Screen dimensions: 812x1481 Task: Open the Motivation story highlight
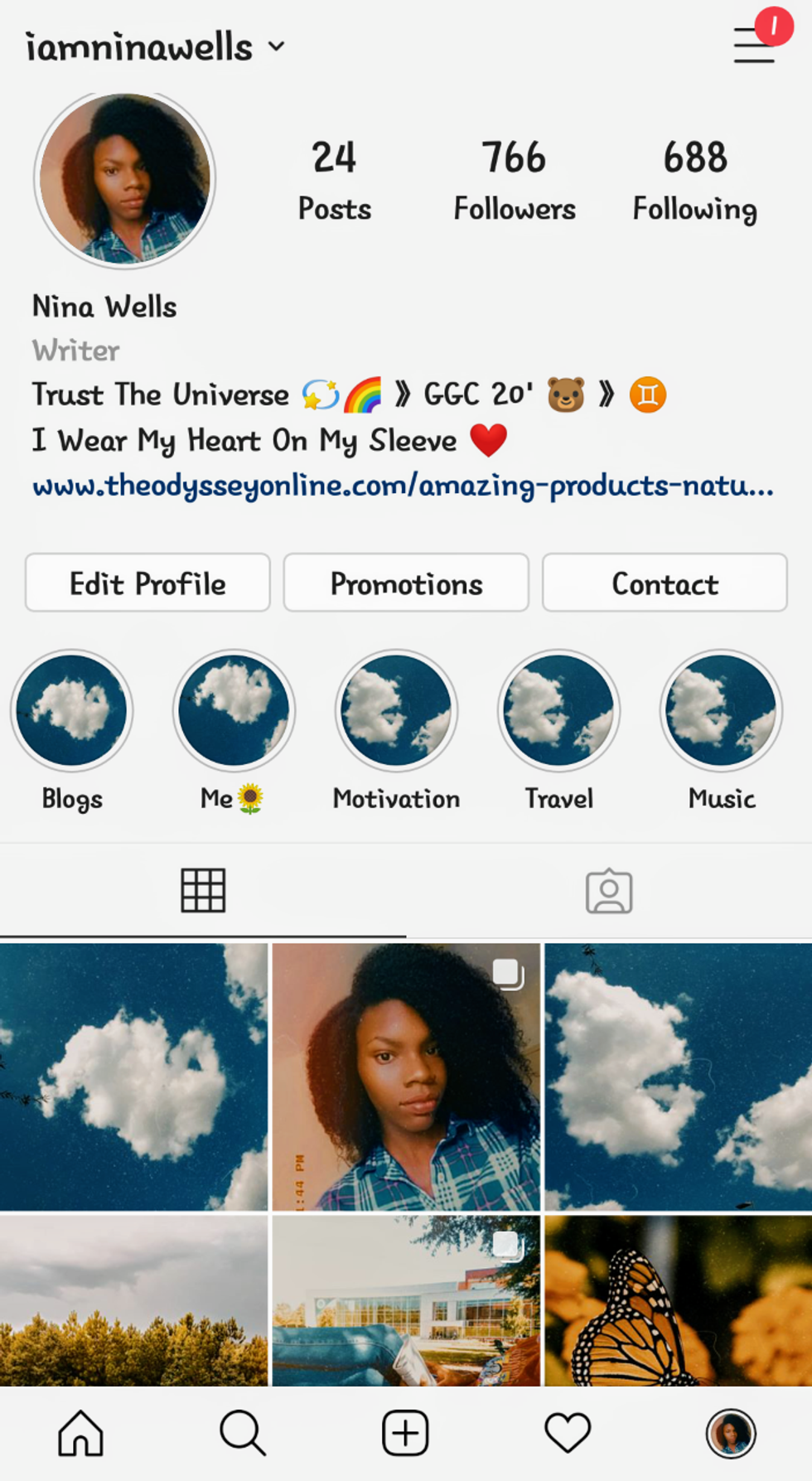(396, 711)
